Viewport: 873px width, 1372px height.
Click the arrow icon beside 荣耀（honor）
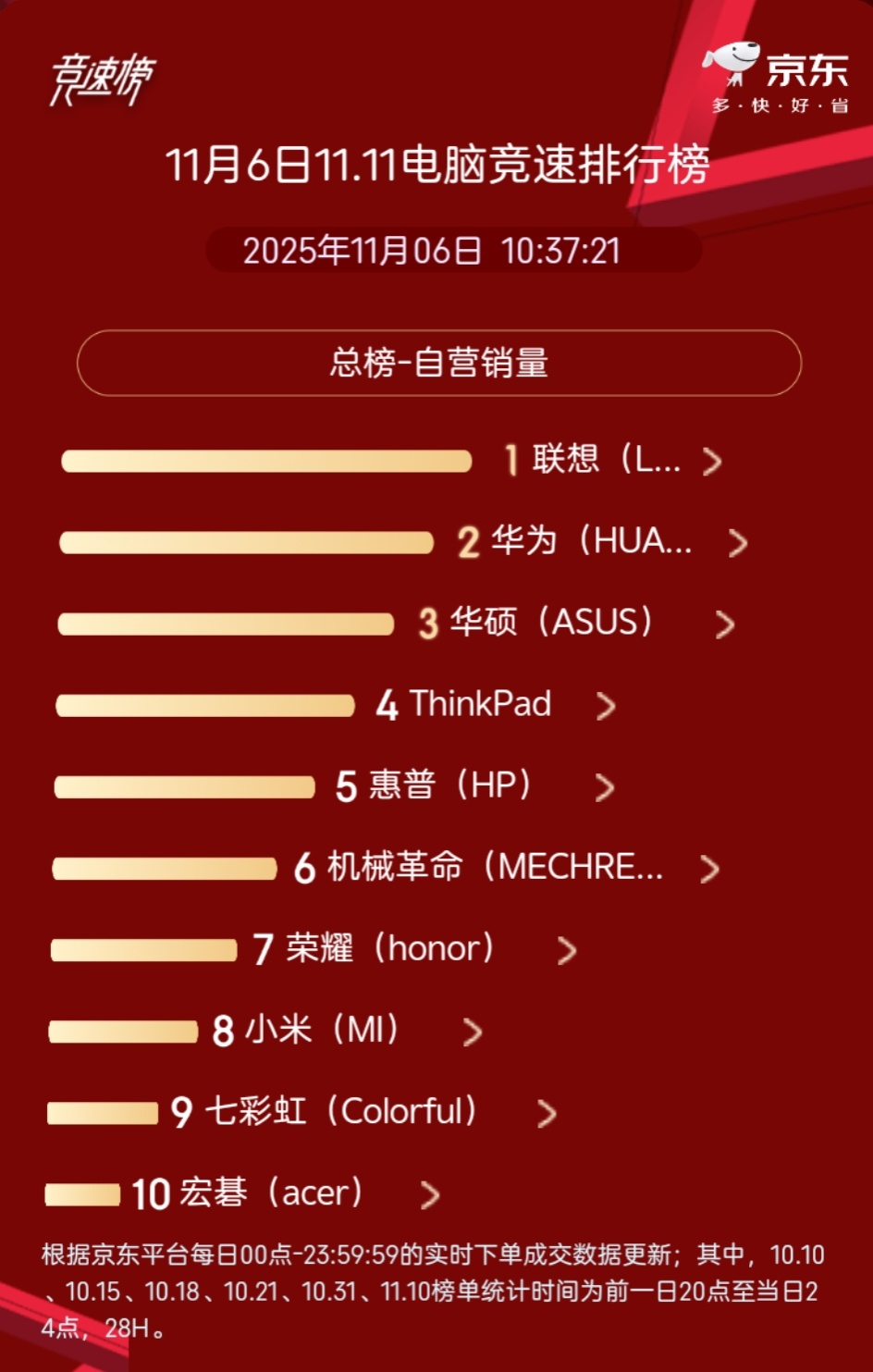(567, 950)
